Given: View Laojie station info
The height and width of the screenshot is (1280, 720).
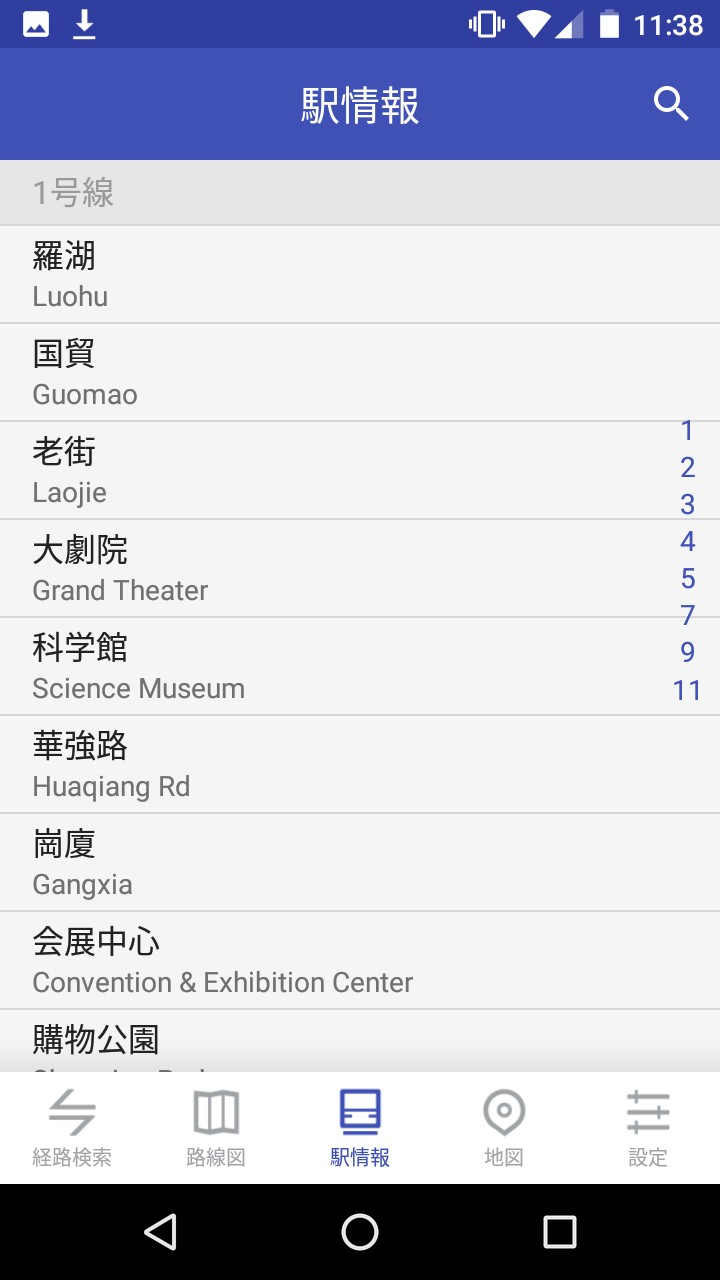Looking at the screenshot, I should (x=300, y=470).
